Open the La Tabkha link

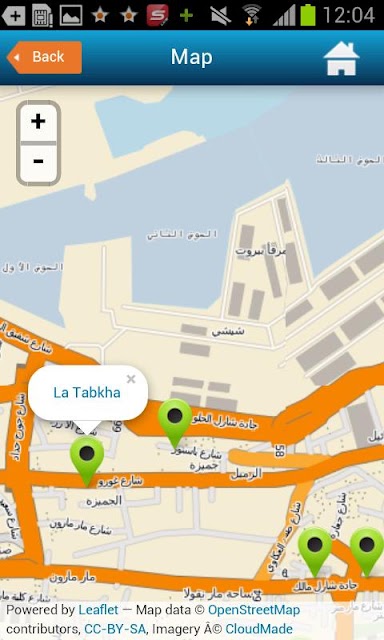point(87,393)
